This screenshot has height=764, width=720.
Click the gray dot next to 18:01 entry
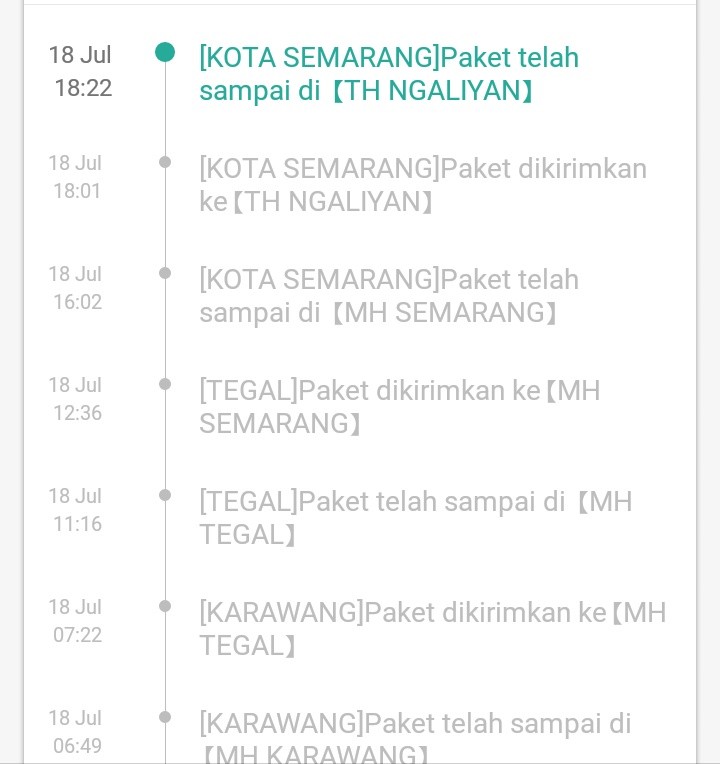pos(164,160)
